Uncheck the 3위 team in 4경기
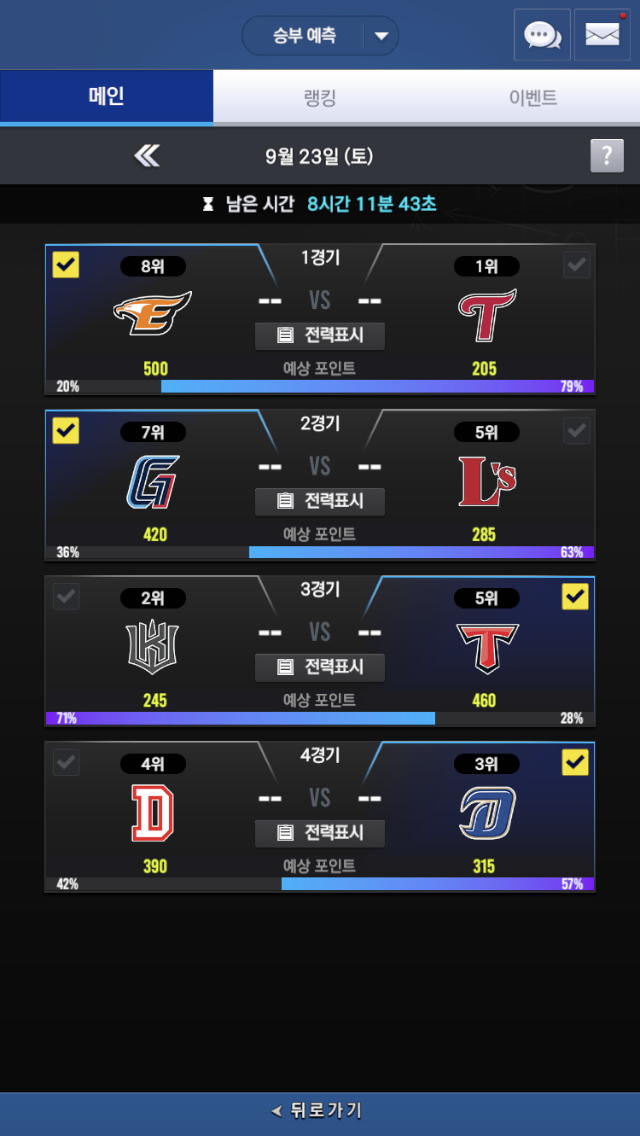This screenshot has height=1136, width=640. pyautogui.click(x=576, y=763)
